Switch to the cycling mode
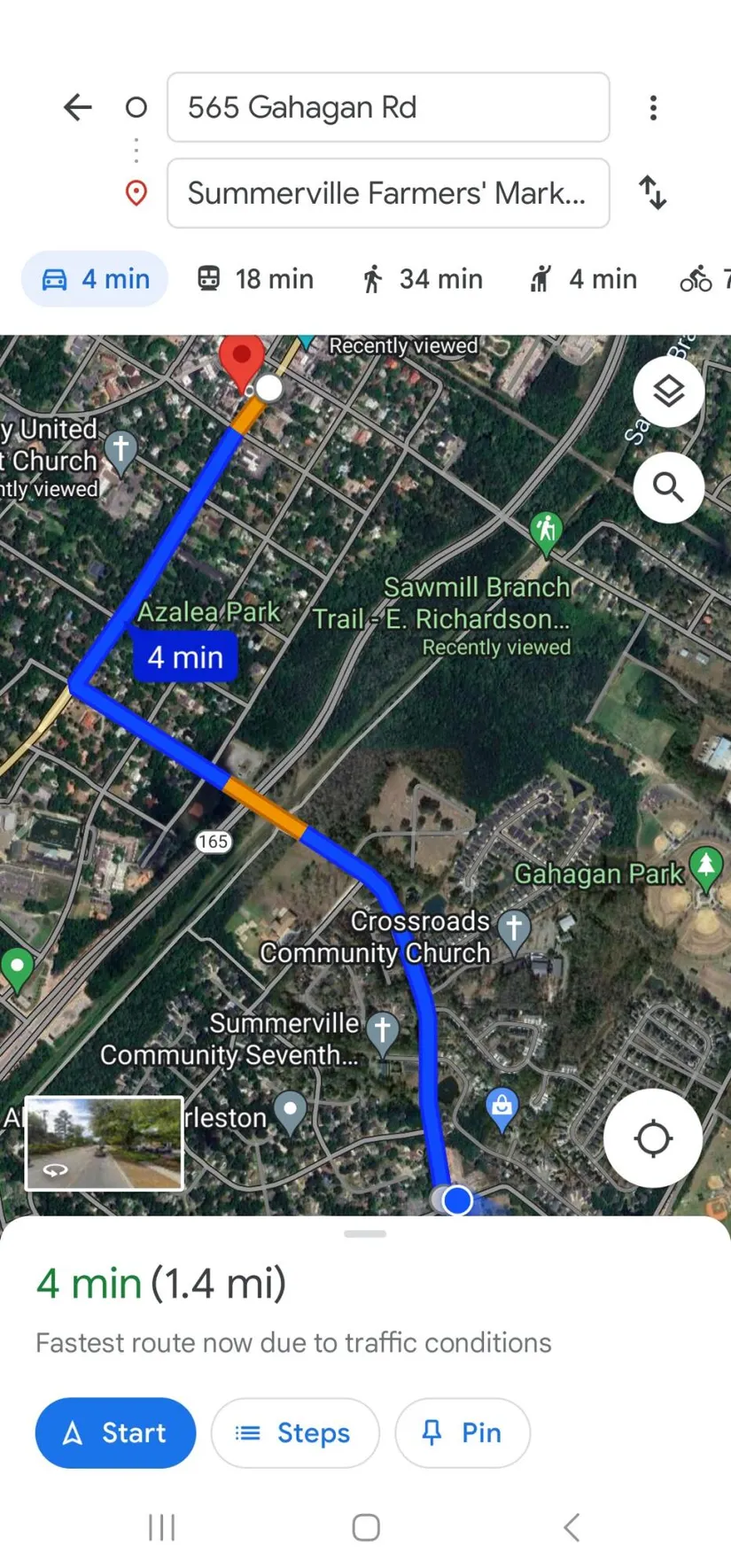This screenshot has height=1568, width=731. point(704,279)
